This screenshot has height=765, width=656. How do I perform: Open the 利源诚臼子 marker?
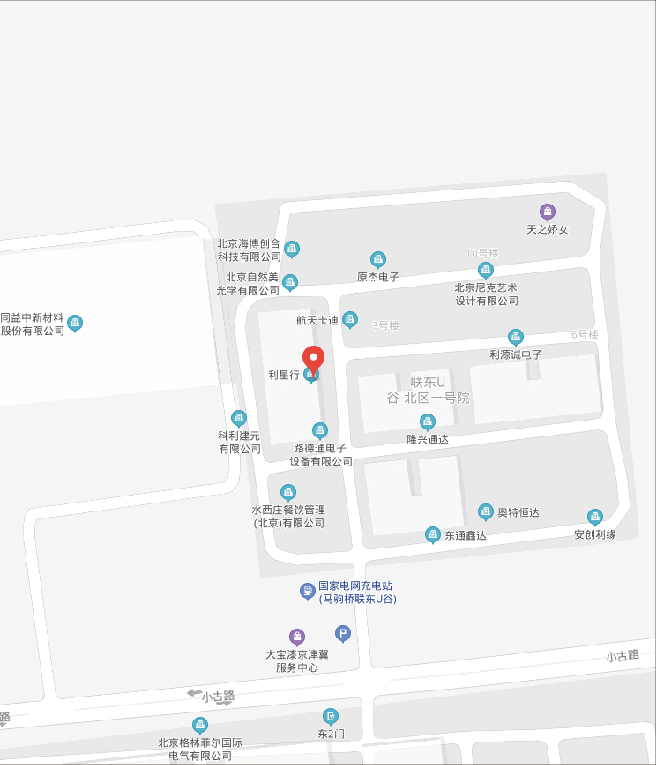point(516,337)
